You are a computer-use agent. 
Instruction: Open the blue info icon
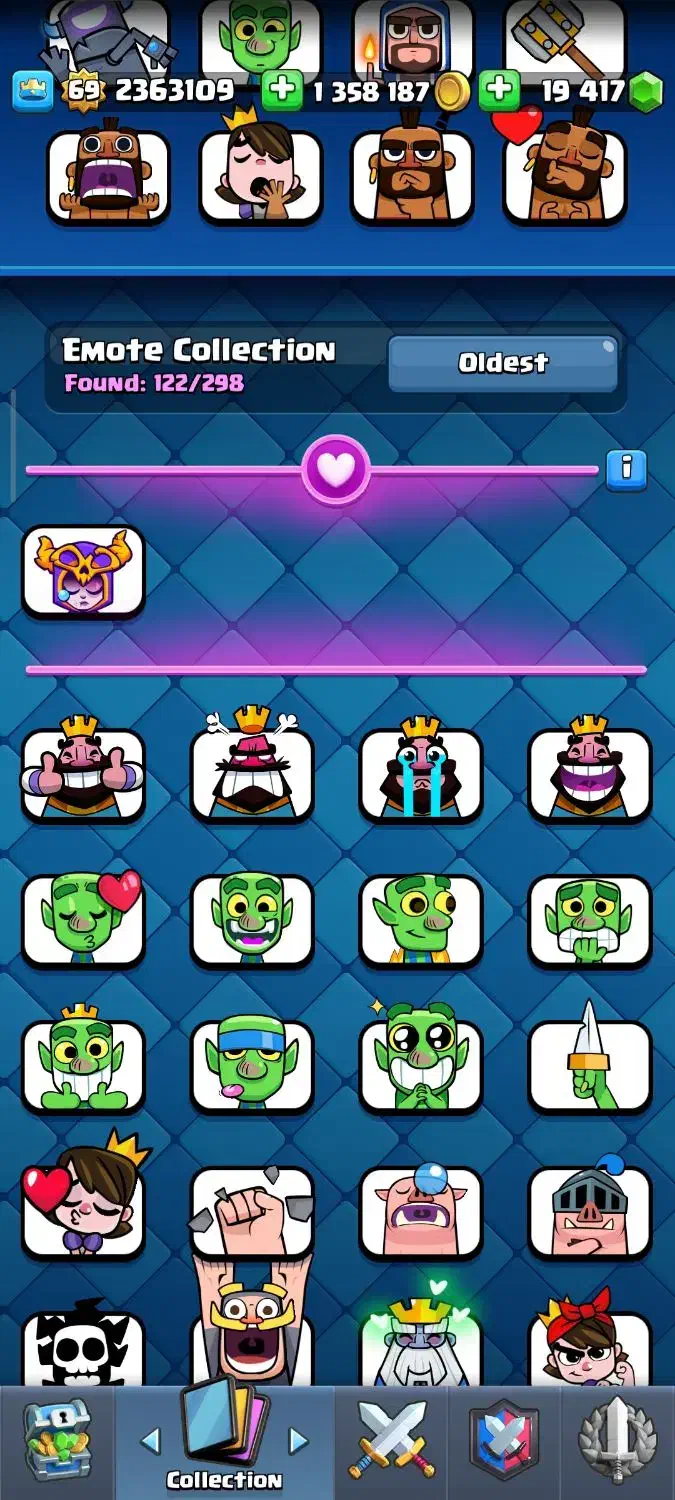pyautogui.click(x=627, y=469)
